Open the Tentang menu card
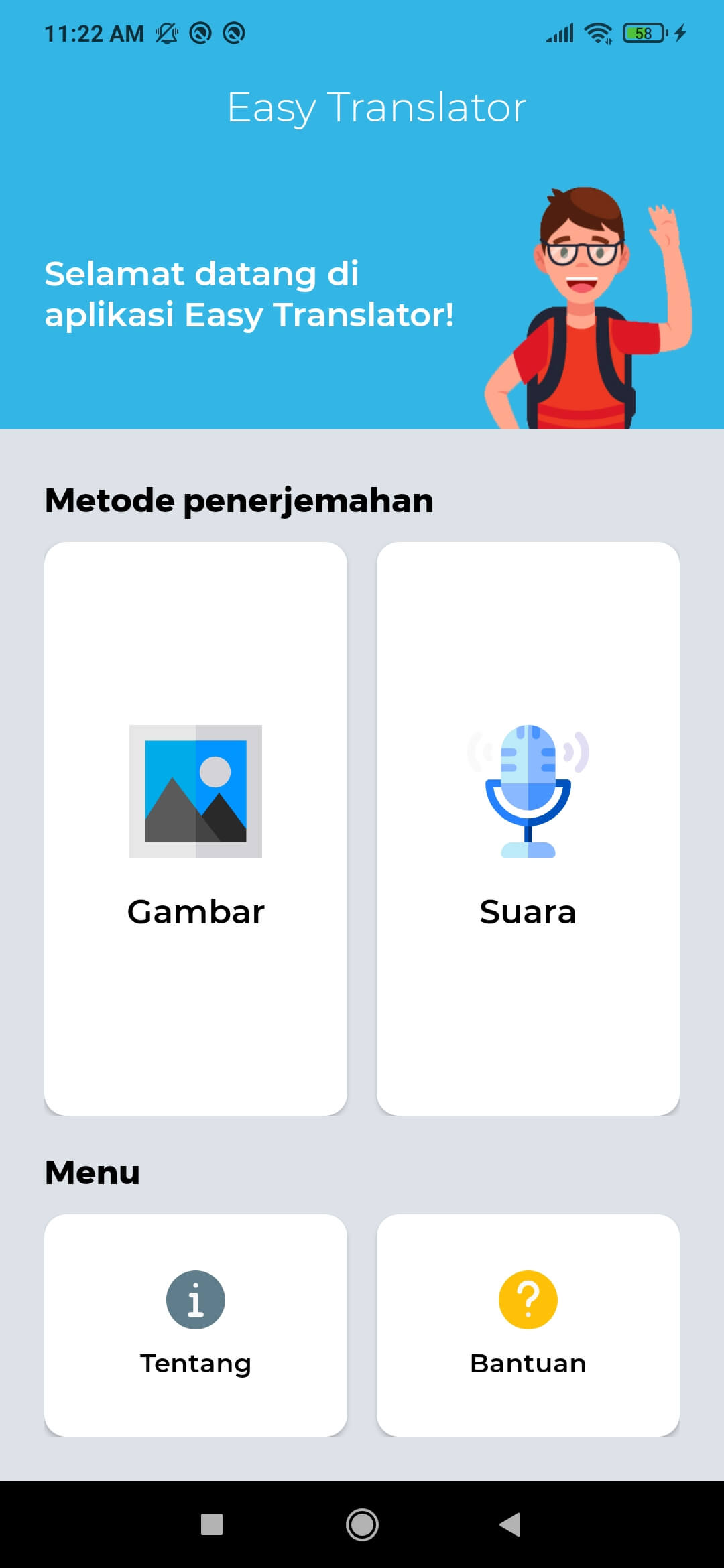 click(x=196, y=1324)
